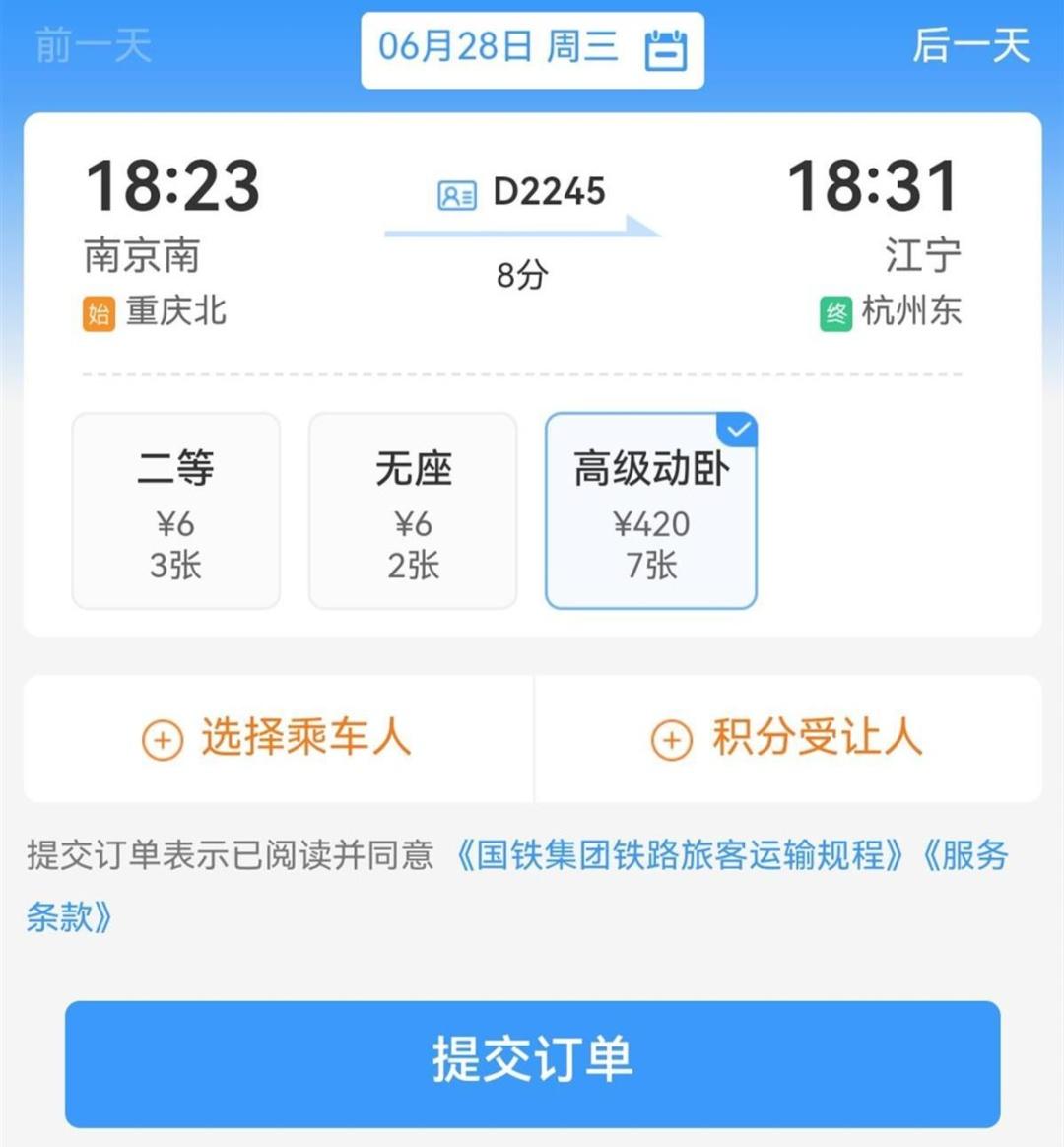View stop details for train D2245
1064x1147 pixels.
(x=524, y=193)
